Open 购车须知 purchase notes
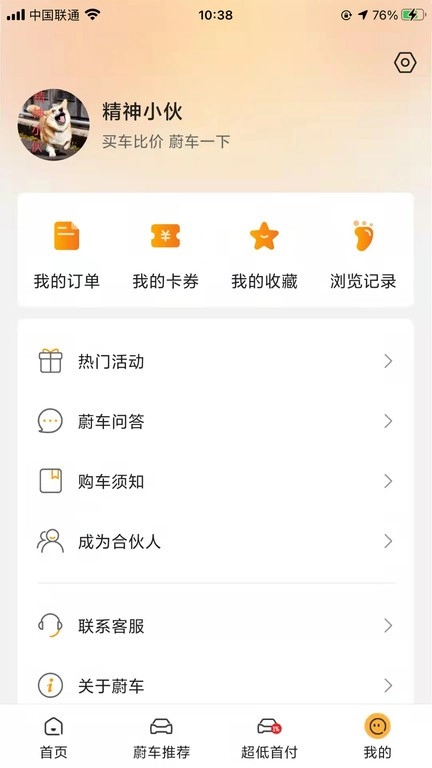 (x=216, y=481)
